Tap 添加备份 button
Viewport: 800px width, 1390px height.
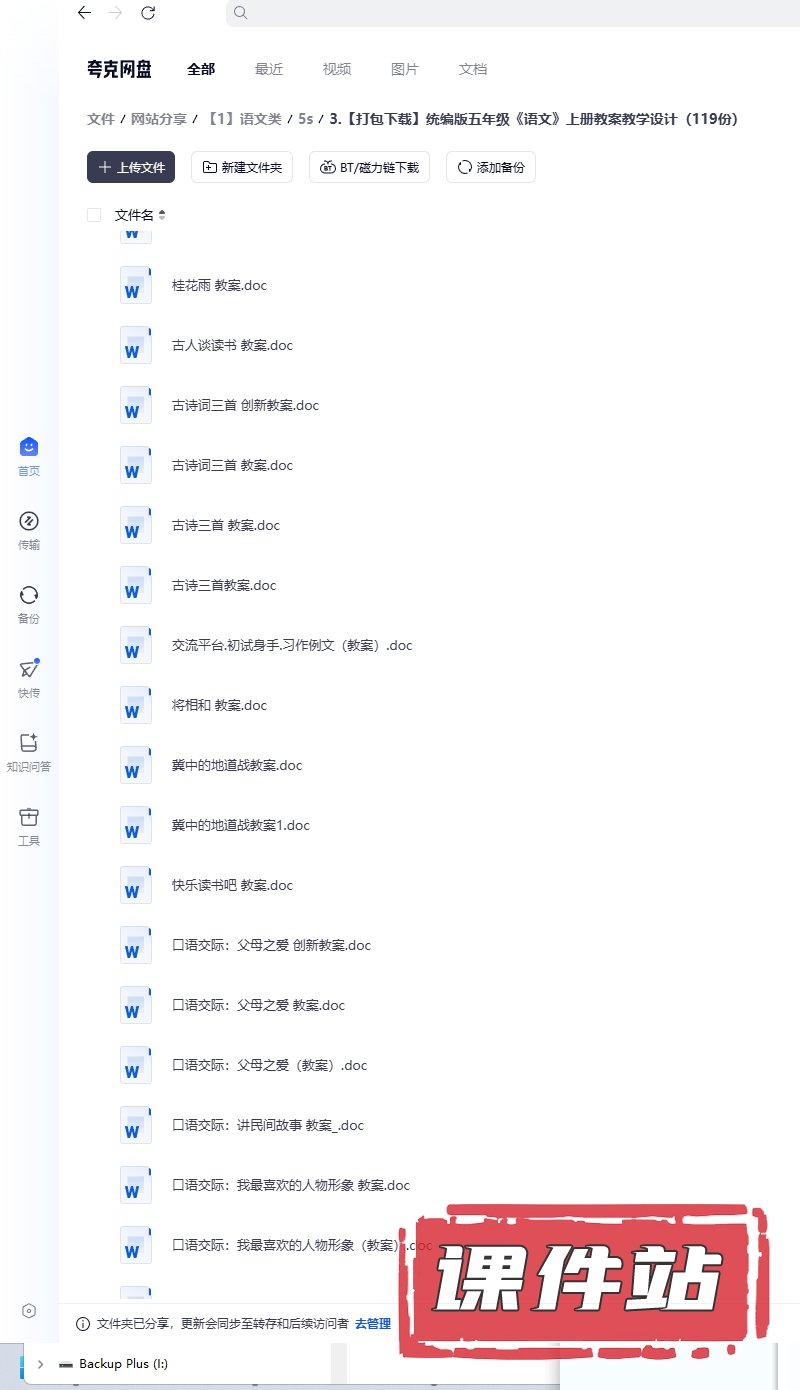[x=491, y=167]
